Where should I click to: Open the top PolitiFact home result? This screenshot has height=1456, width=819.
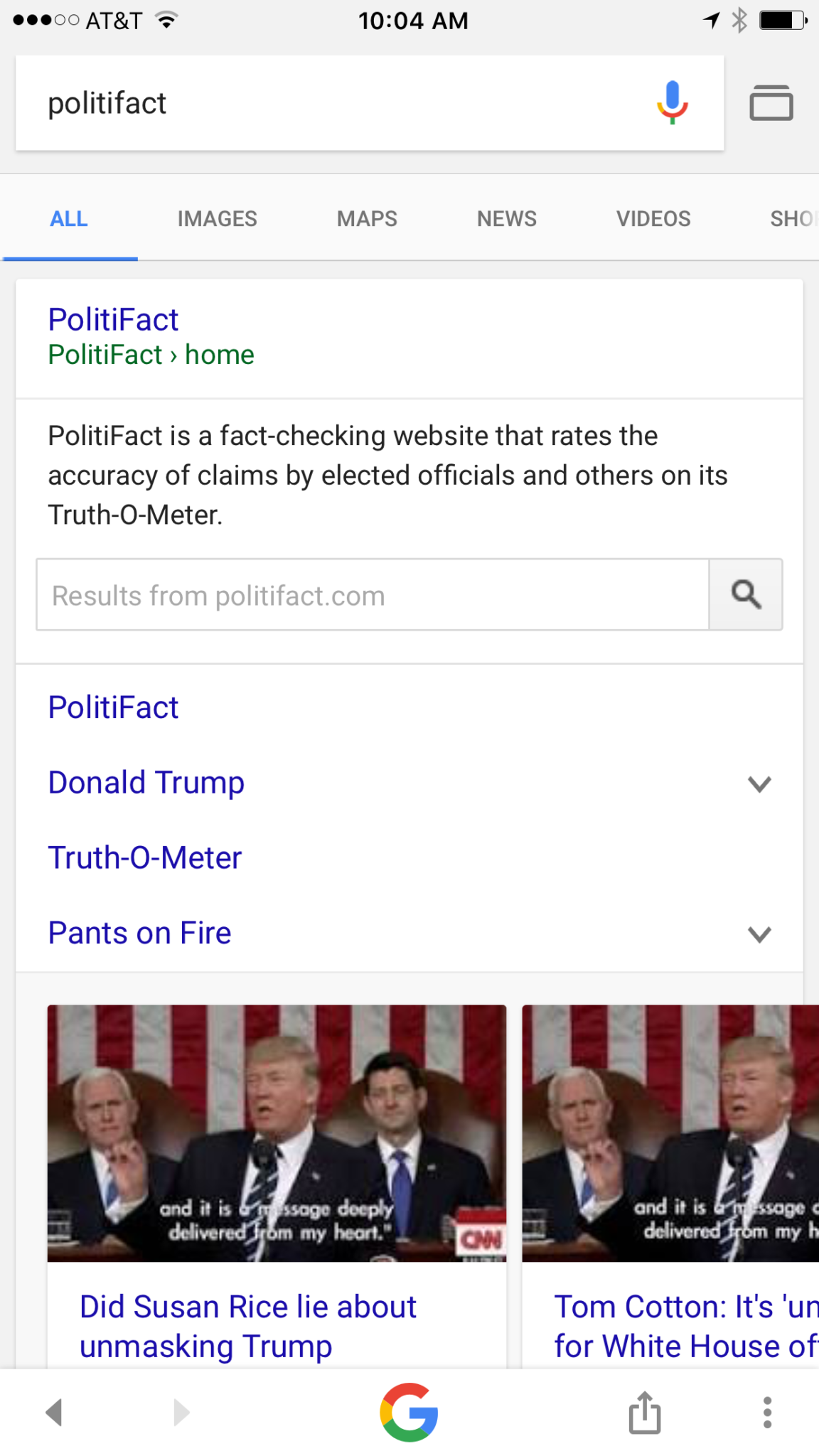pyautogui.click(x=114, y=320)
